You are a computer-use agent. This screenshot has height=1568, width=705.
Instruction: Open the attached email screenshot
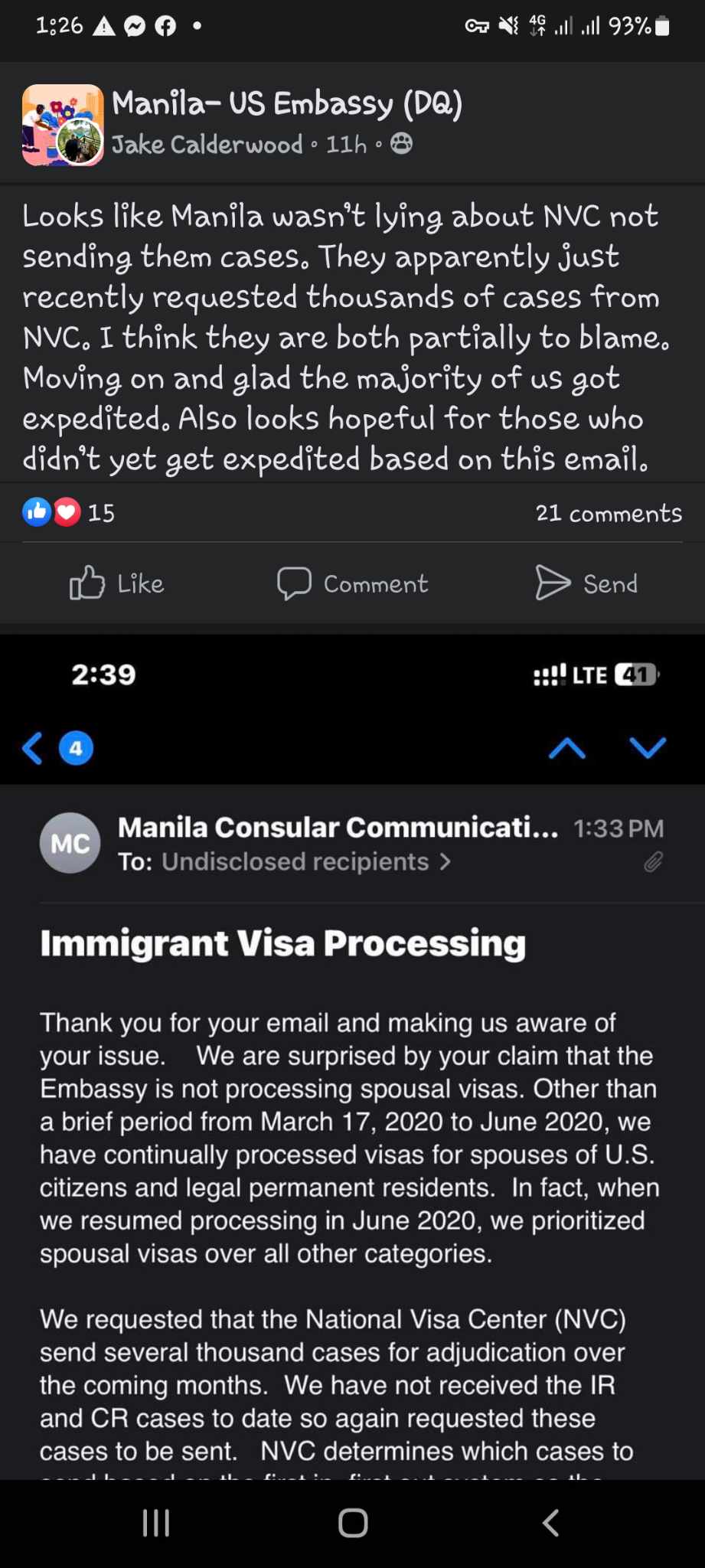tap(352, 1072)
